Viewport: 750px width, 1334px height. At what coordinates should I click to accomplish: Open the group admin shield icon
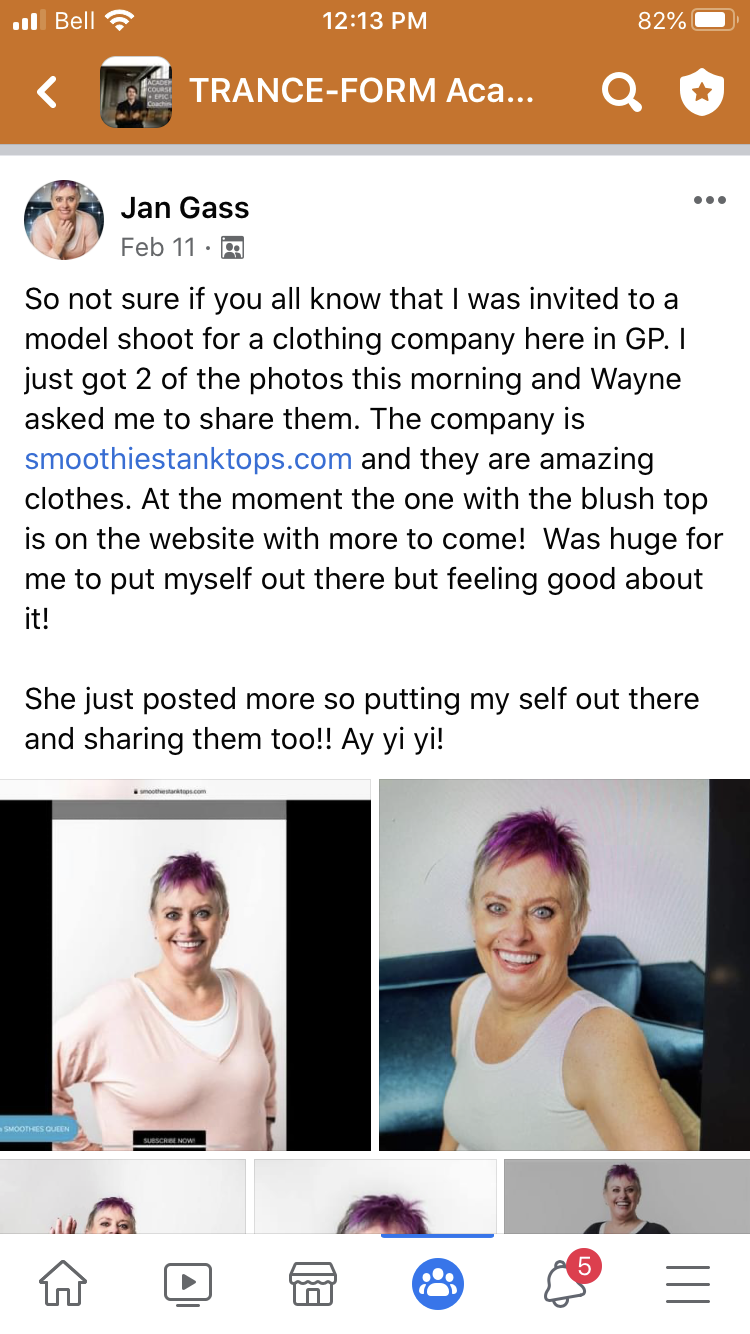click(701, 92)
